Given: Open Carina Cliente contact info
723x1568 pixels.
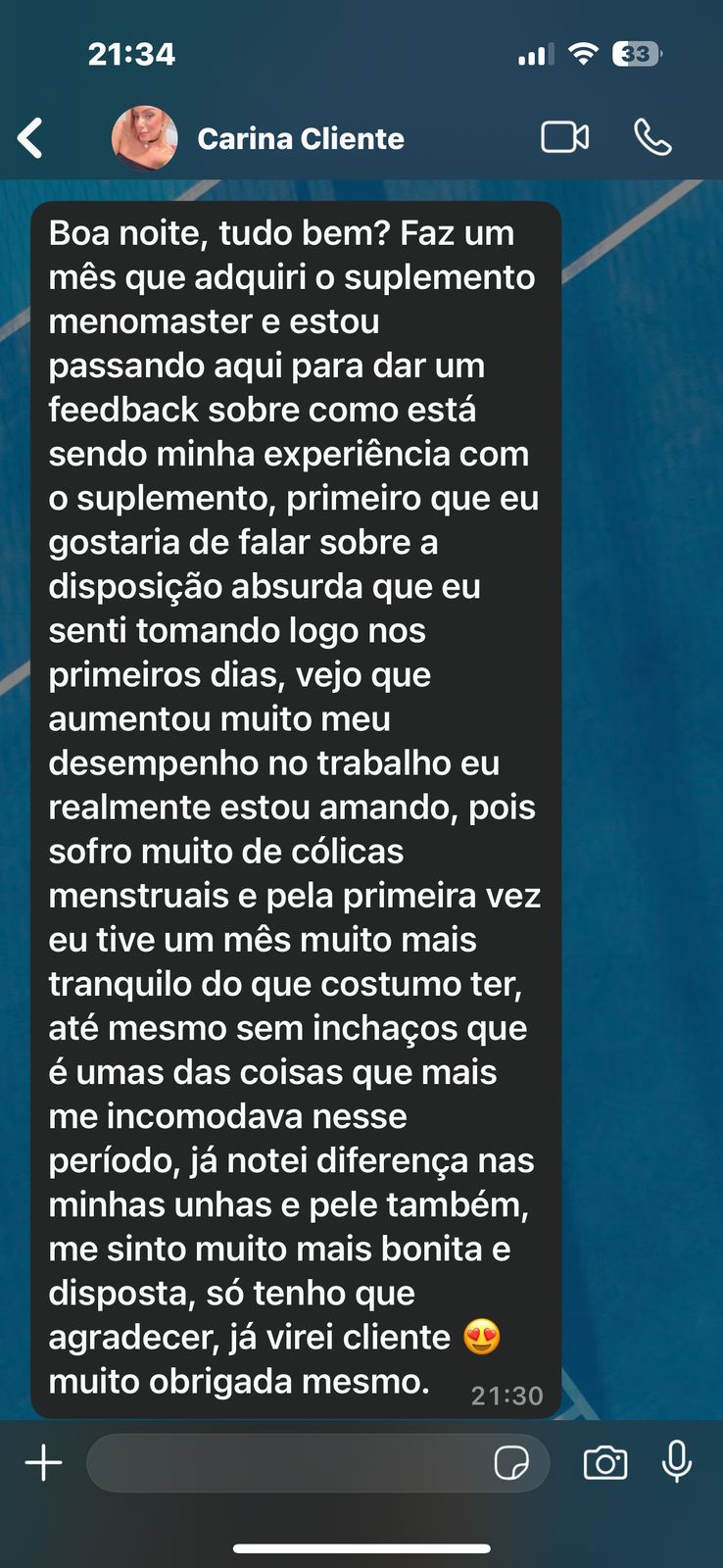Looking at the screenshot, I should [x=301, y=139].
